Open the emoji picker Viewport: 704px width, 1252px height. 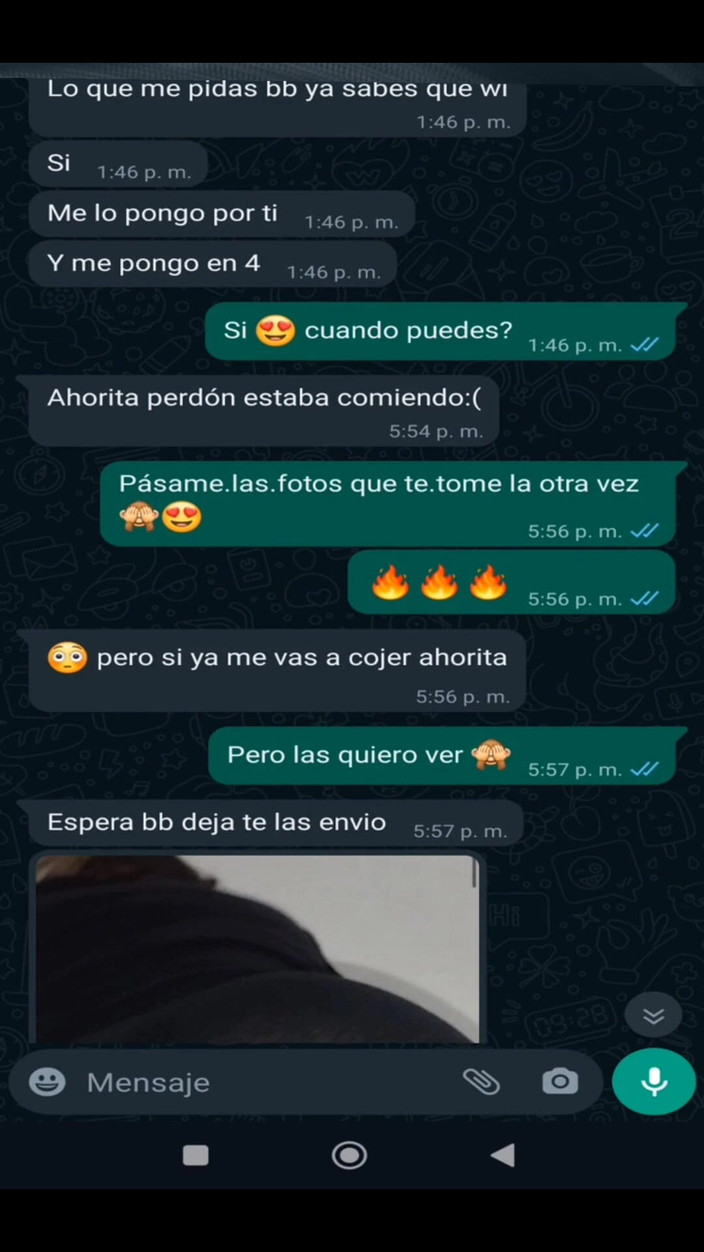[47, 1082]
